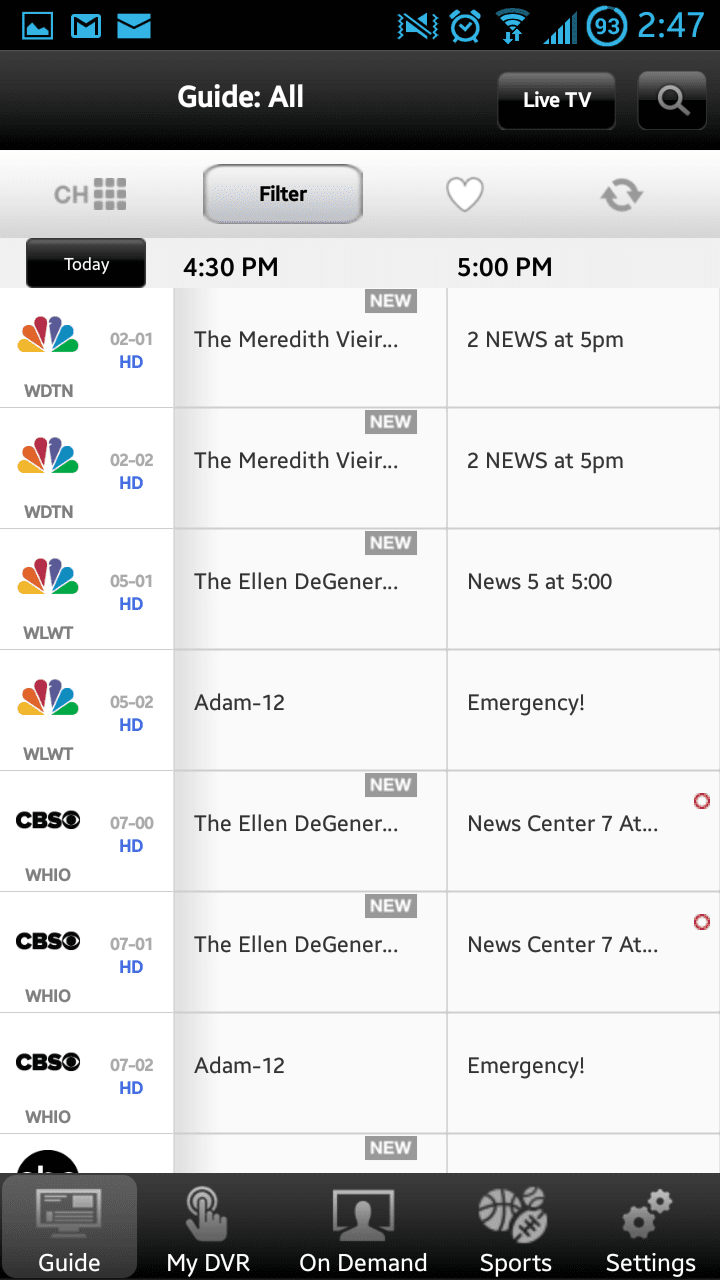Open News Center 7 on channel 07-01
This screenshot has height=1280, width=720.
pos(583,952)
